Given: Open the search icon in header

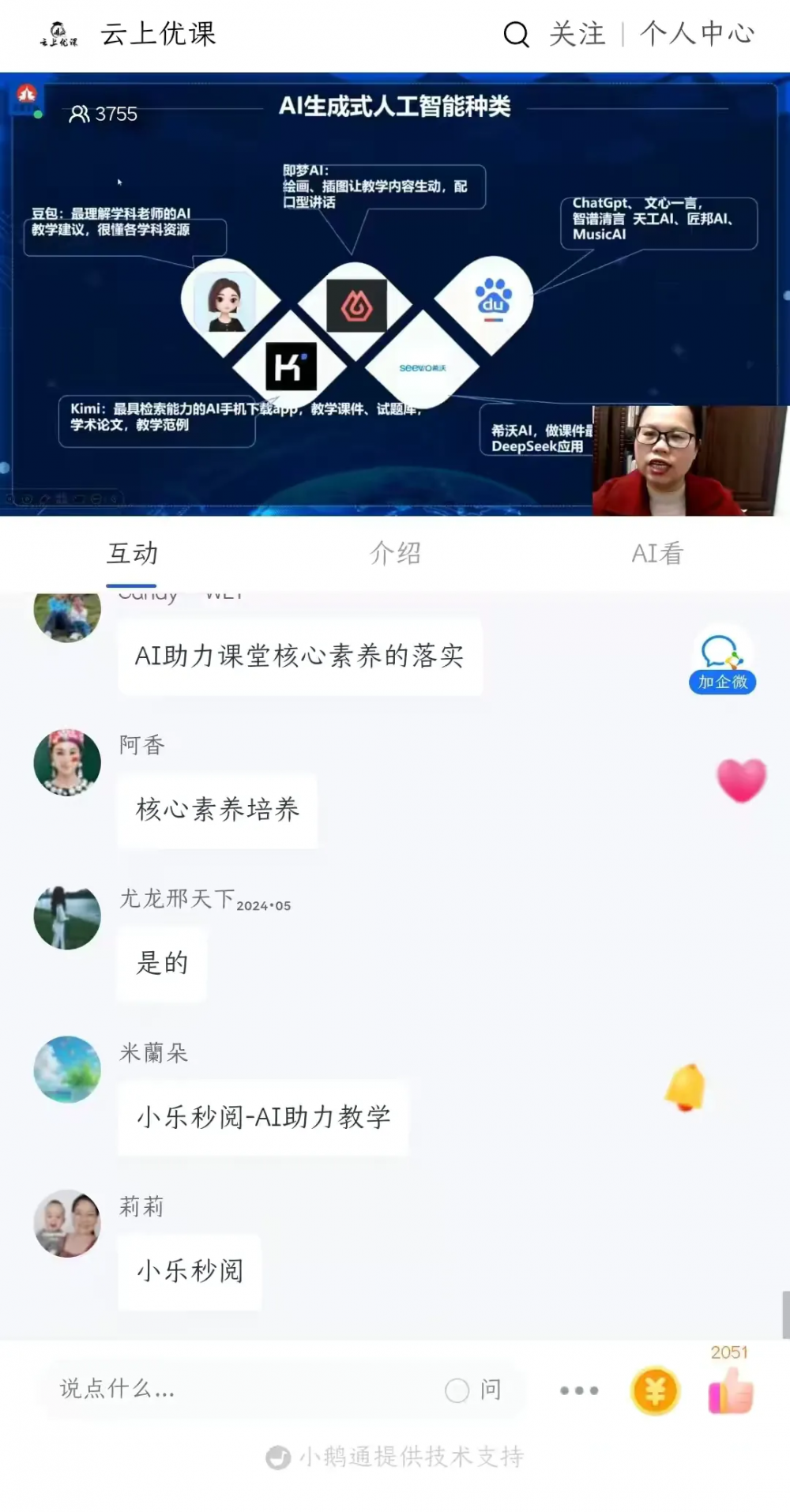Looking at the screenshot, I should (516, 34).
